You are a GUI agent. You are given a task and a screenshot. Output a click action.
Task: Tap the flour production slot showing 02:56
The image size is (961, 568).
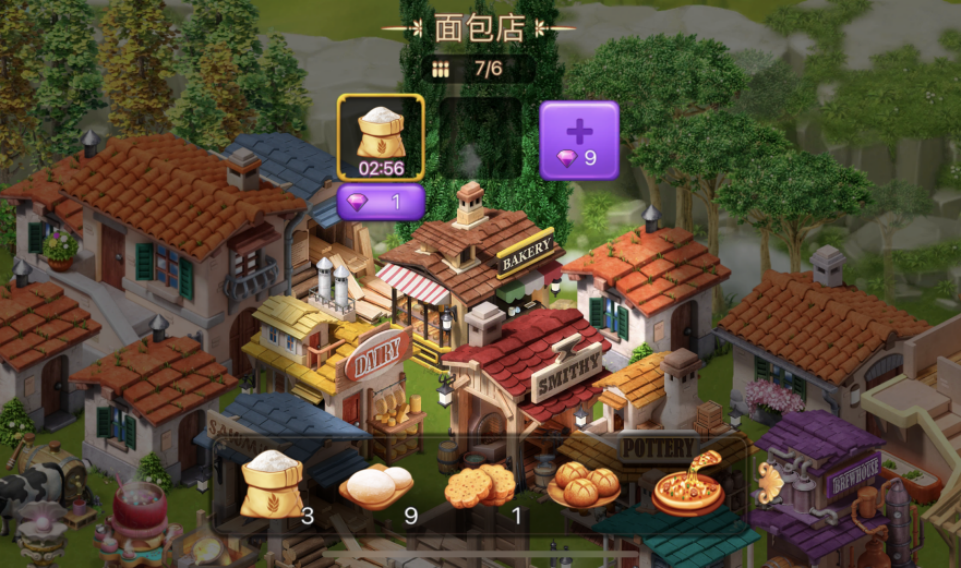point(380,138)
